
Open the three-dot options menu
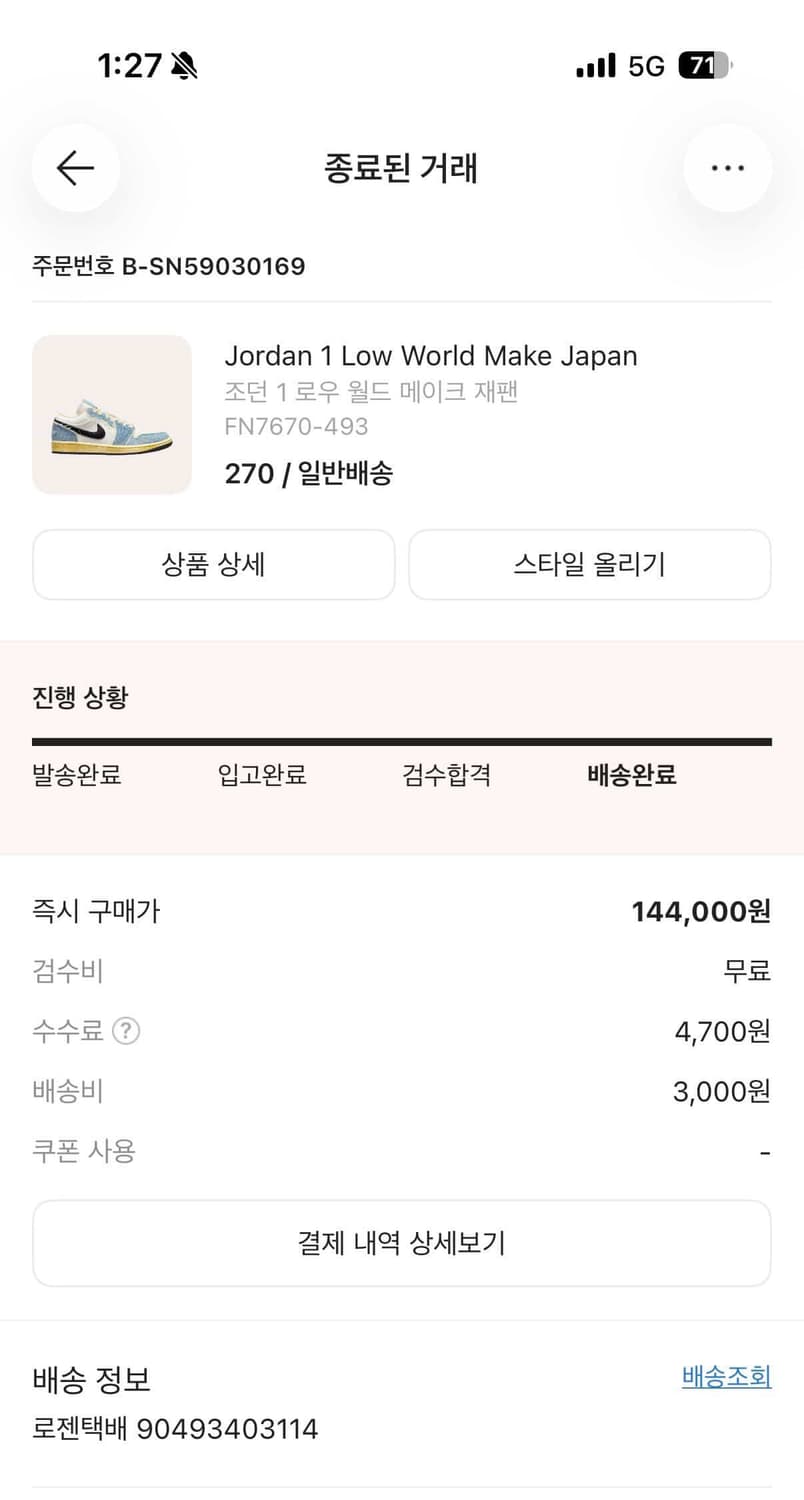[x=728, y=168]
